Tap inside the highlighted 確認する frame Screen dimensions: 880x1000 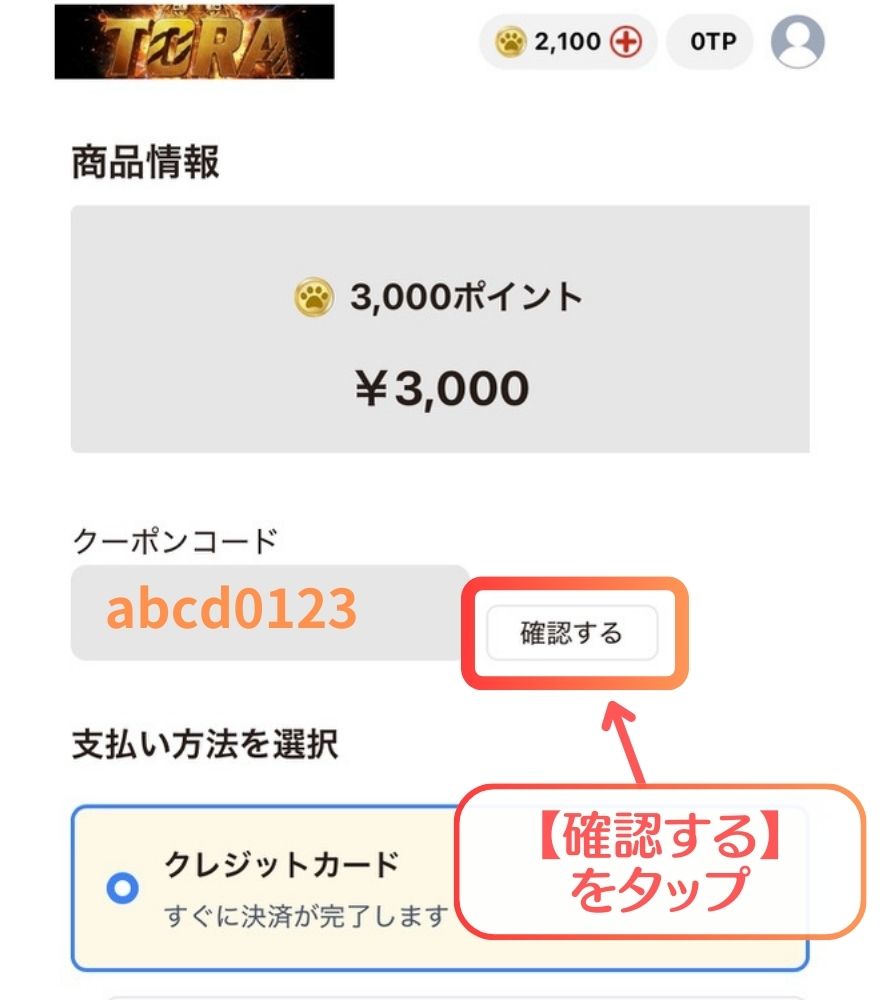point(573,632)
